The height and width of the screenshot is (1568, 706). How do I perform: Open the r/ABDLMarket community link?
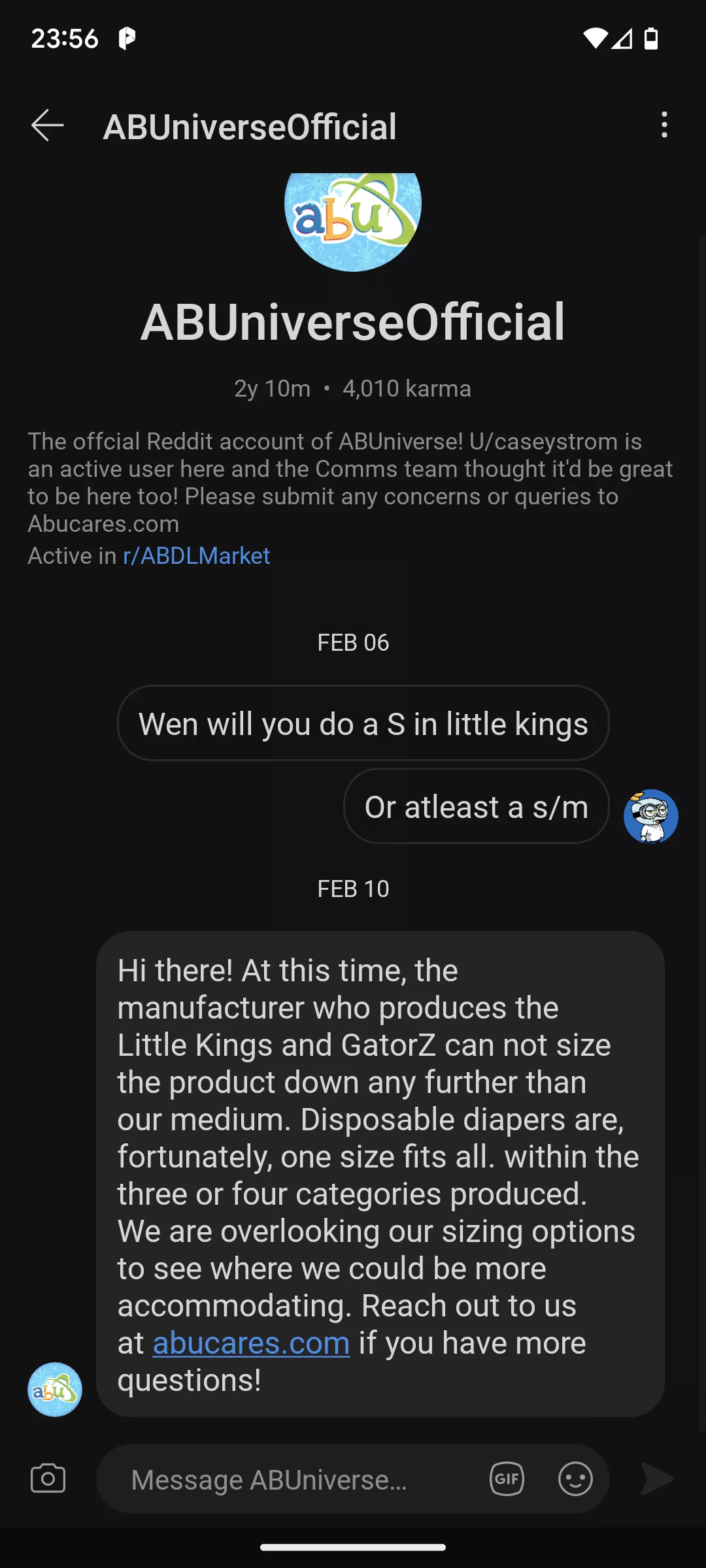[196, 556]
